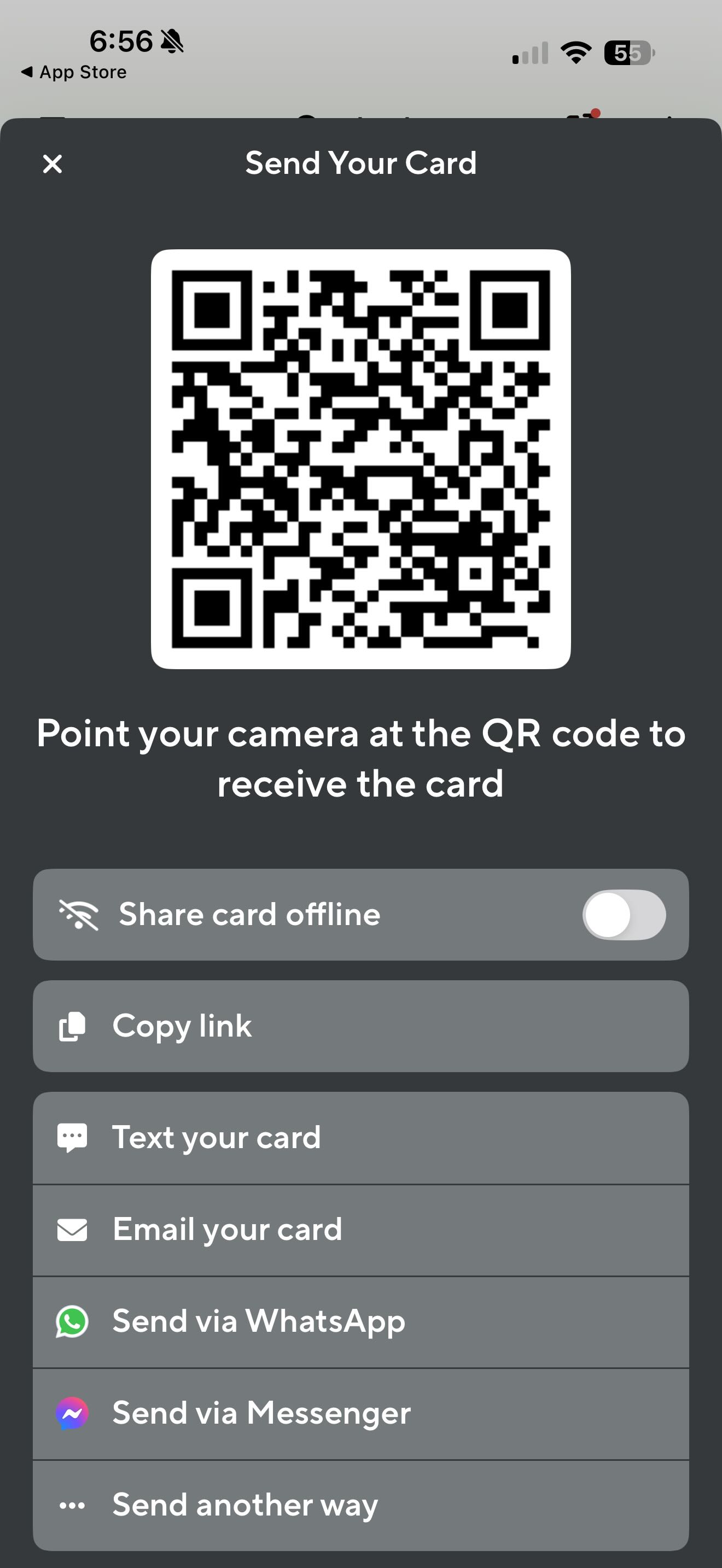Choose Email your card
Viewport: 722px width, 1568px height.
(360, 1230)
